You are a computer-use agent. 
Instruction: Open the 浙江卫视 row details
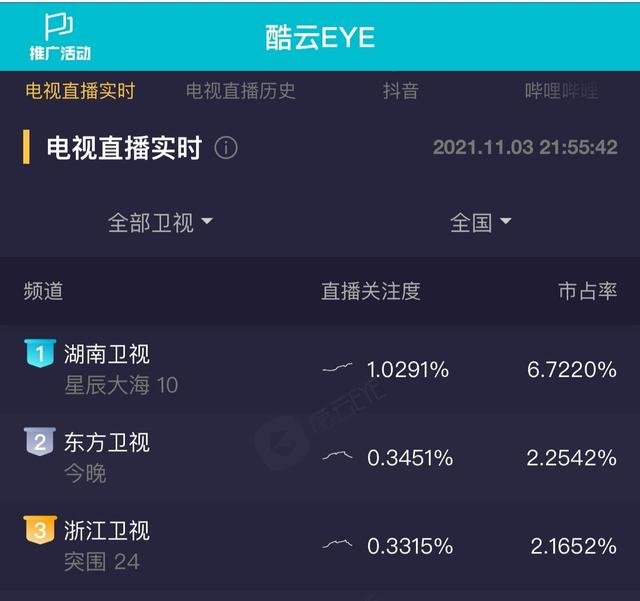pyautogui.click(x=320, y=545)
